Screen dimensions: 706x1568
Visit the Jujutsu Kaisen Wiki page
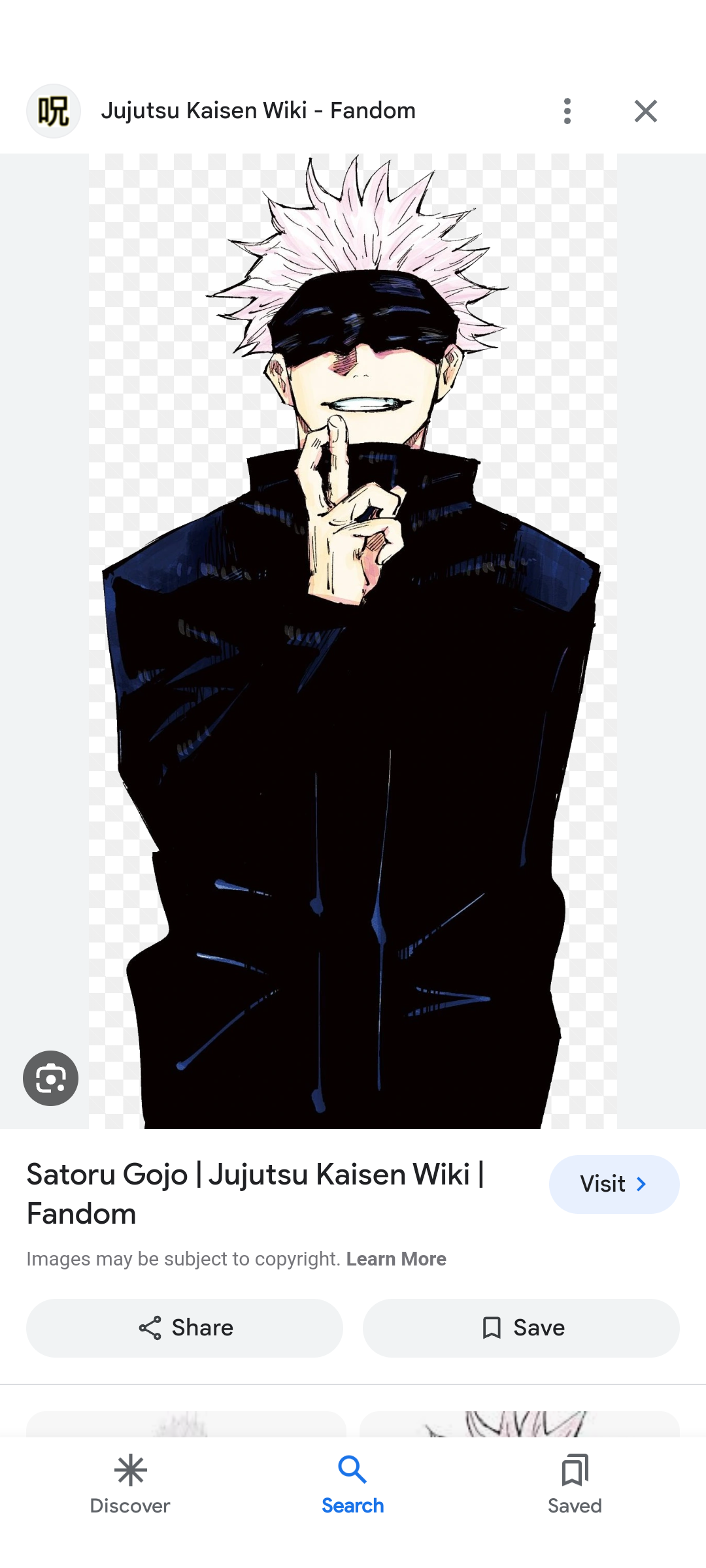point(614,1184)
